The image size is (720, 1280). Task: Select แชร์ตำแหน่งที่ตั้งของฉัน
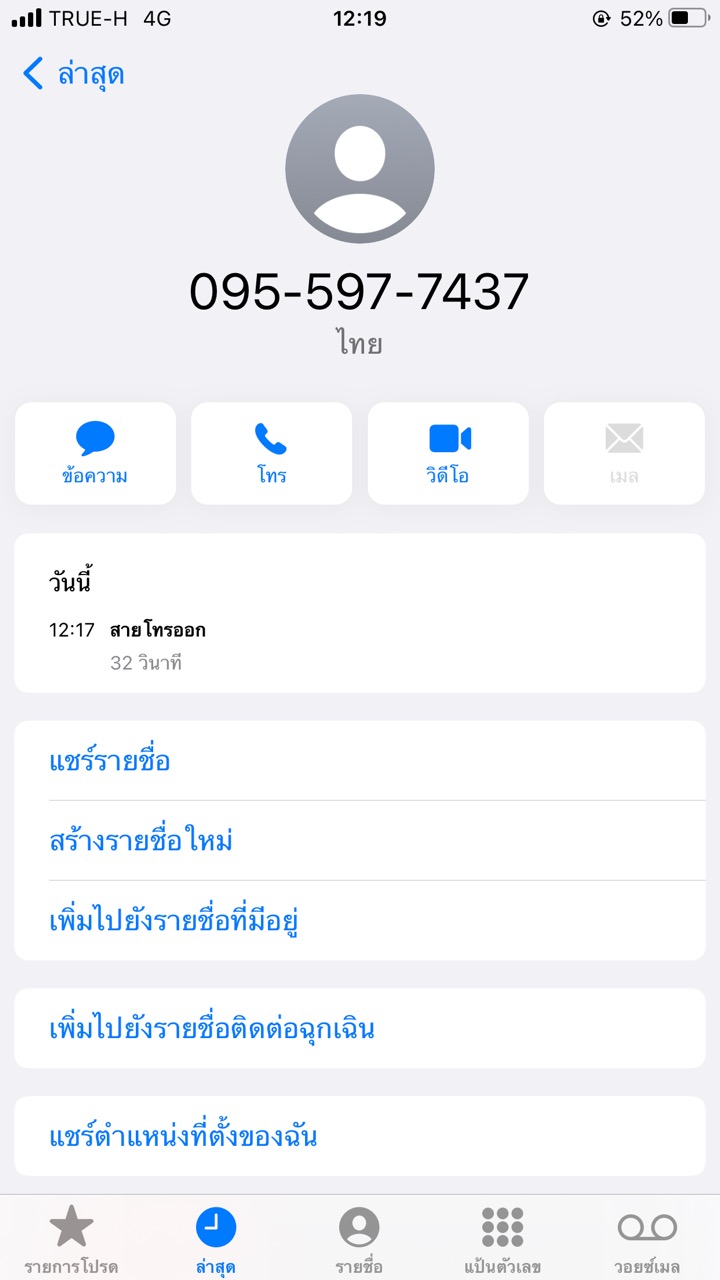pyautogui.click(x=183, y=1136)
